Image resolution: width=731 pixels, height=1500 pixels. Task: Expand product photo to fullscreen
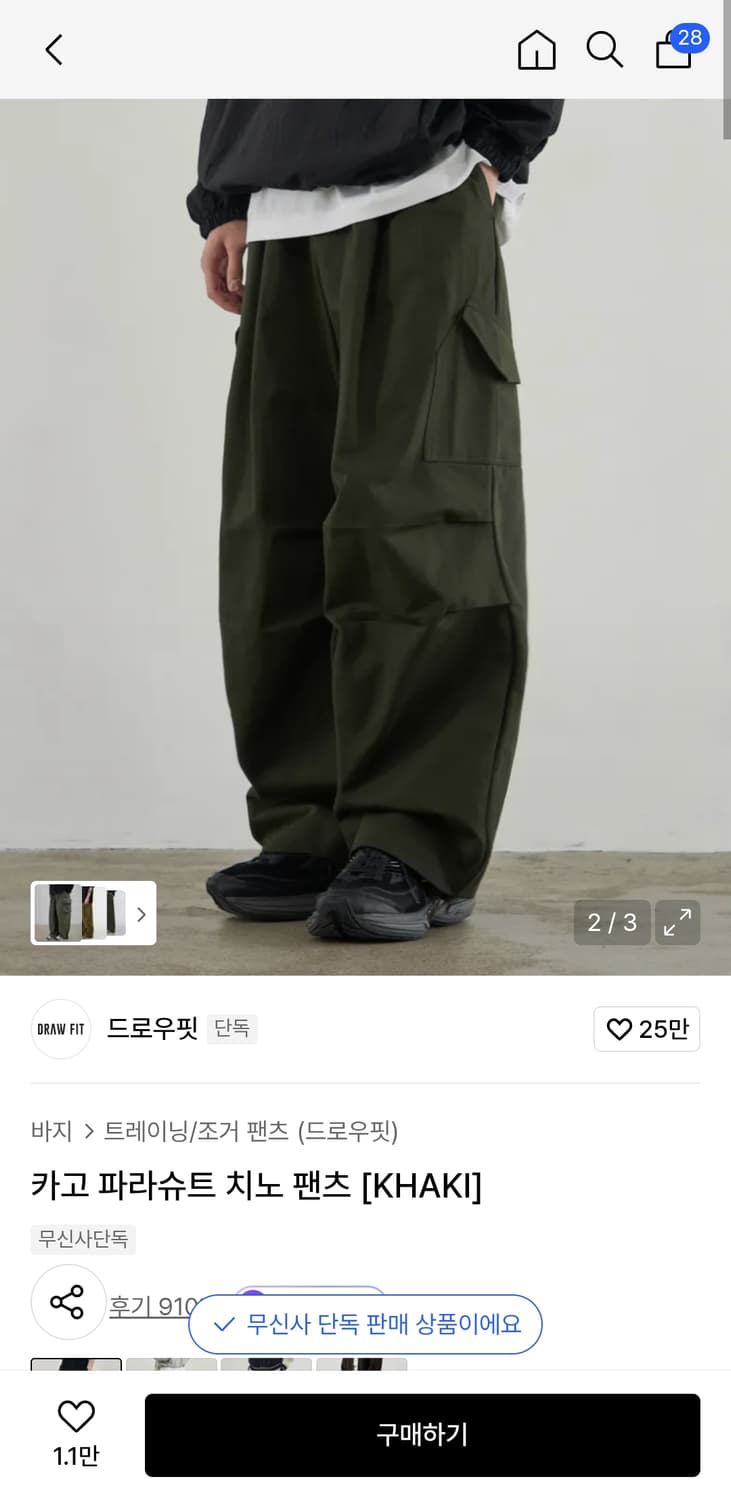click(677, 922)
